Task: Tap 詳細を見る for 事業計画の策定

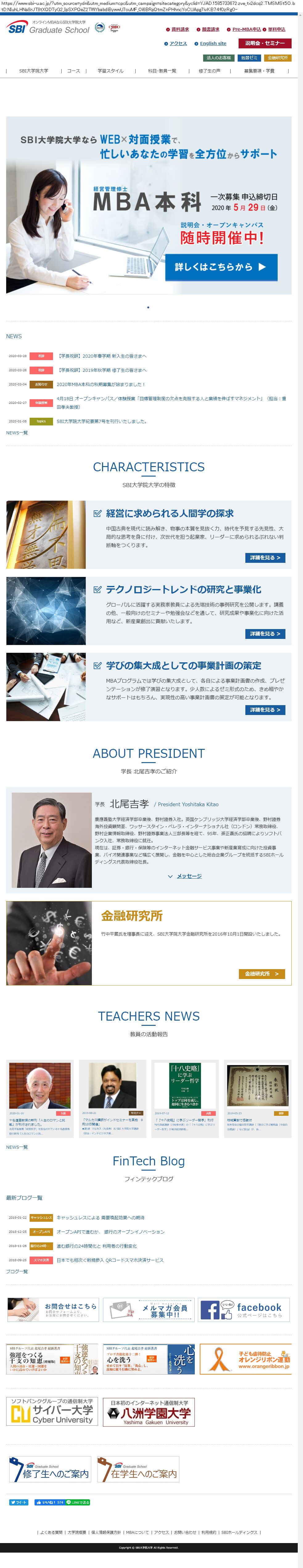Action: click(264, 710)
